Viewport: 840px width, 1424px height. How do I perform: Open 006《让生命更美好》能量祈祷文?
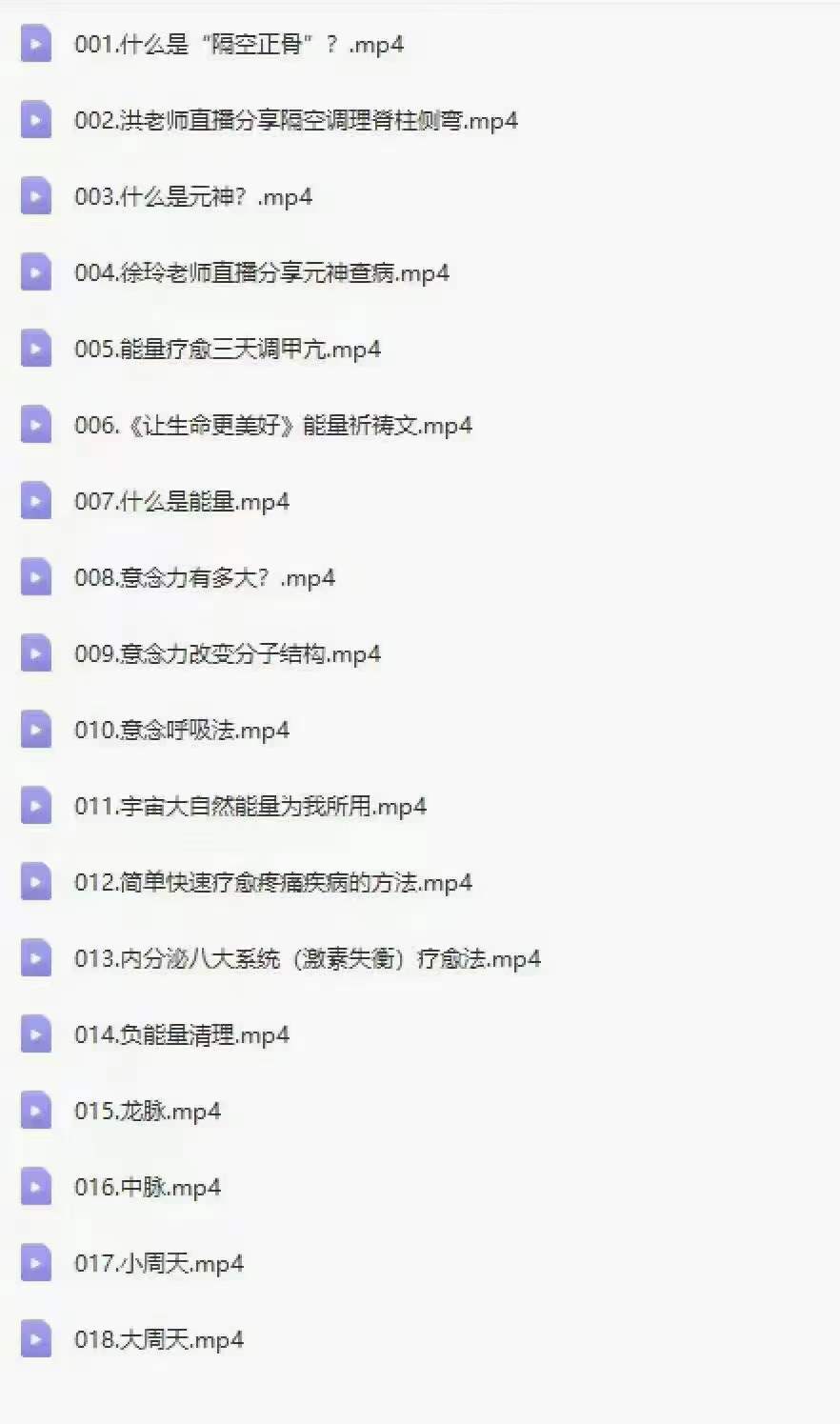click(x=272, y=425)
